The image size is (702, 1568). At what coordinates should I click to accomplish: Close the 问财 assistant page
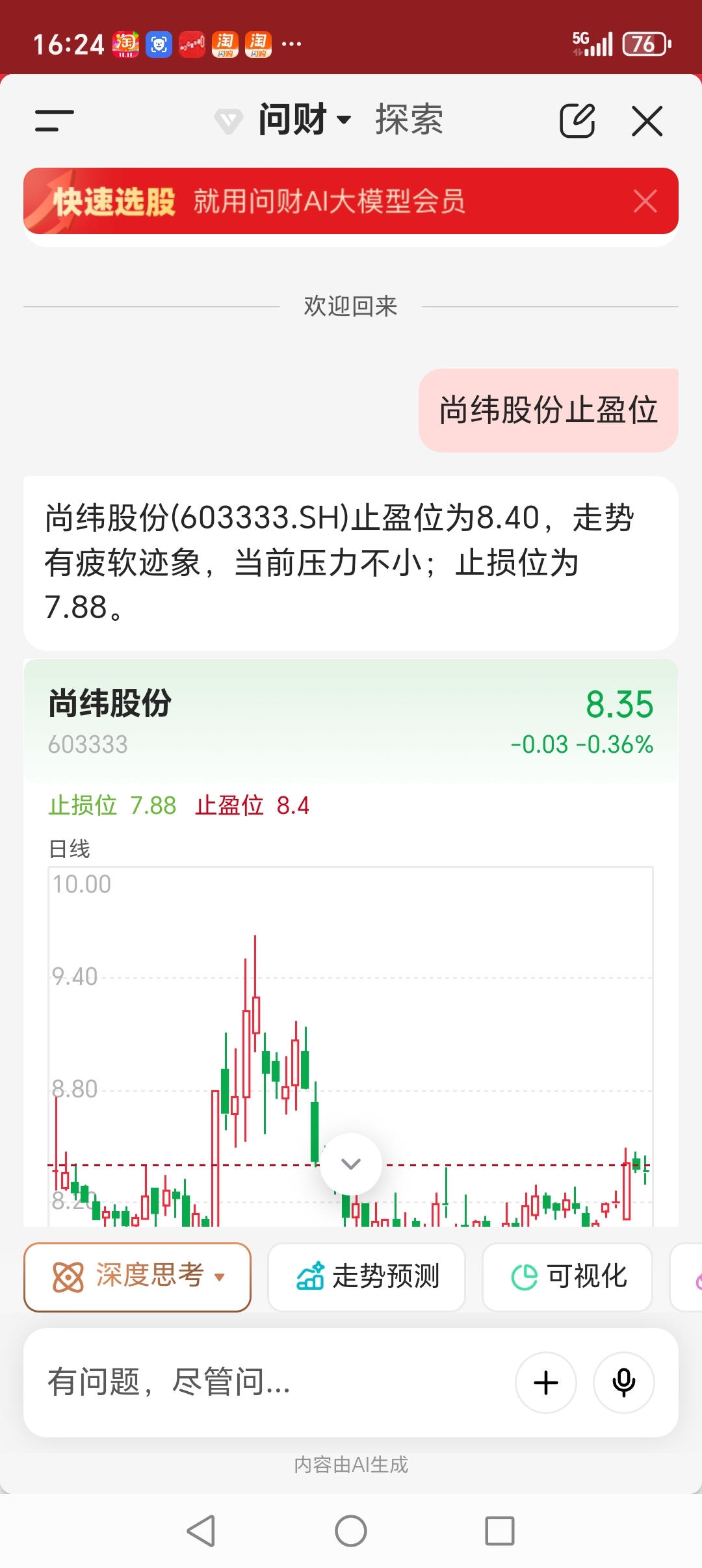(647, 121)
